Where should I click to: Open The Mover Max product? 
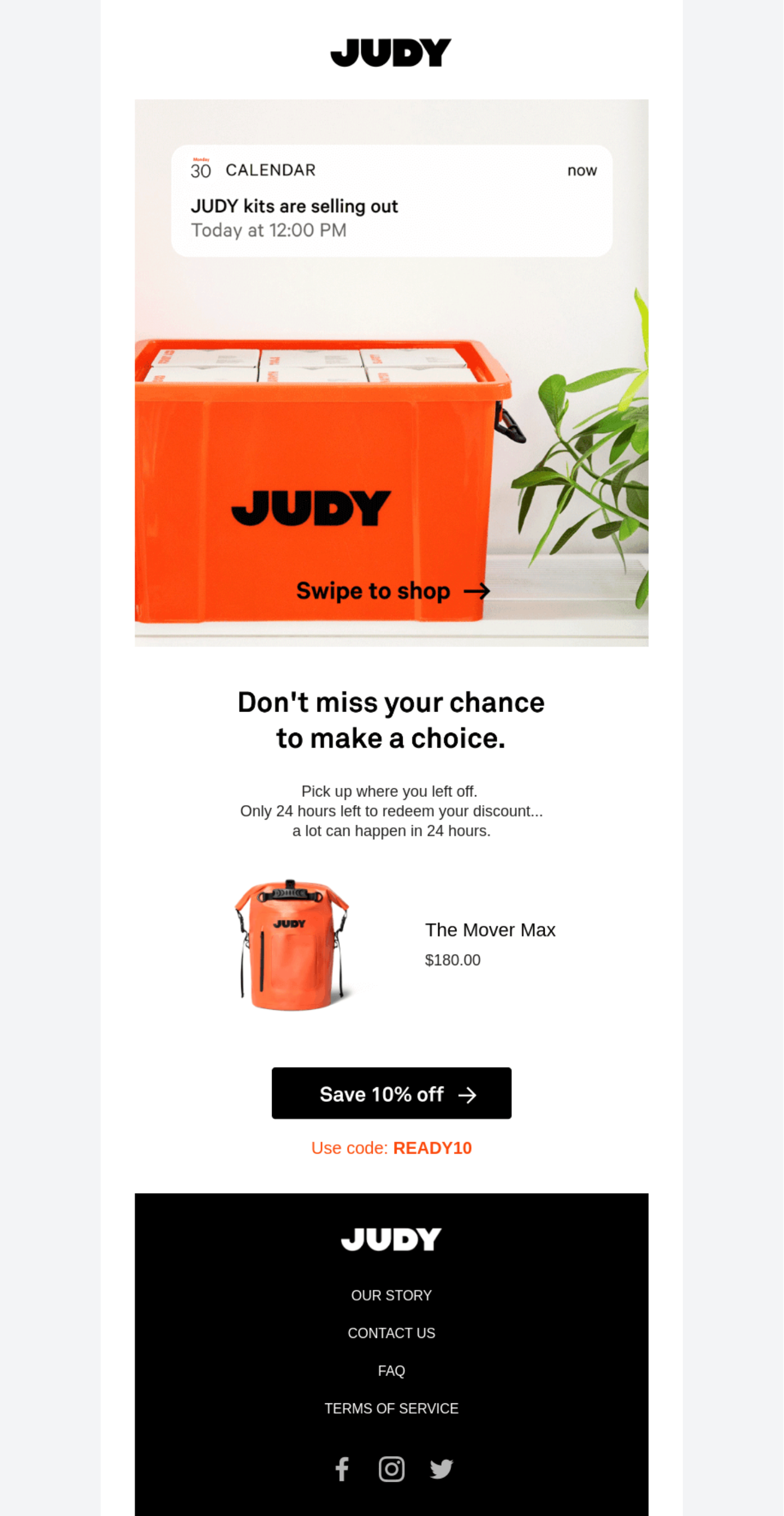click(x=489, y=930)
